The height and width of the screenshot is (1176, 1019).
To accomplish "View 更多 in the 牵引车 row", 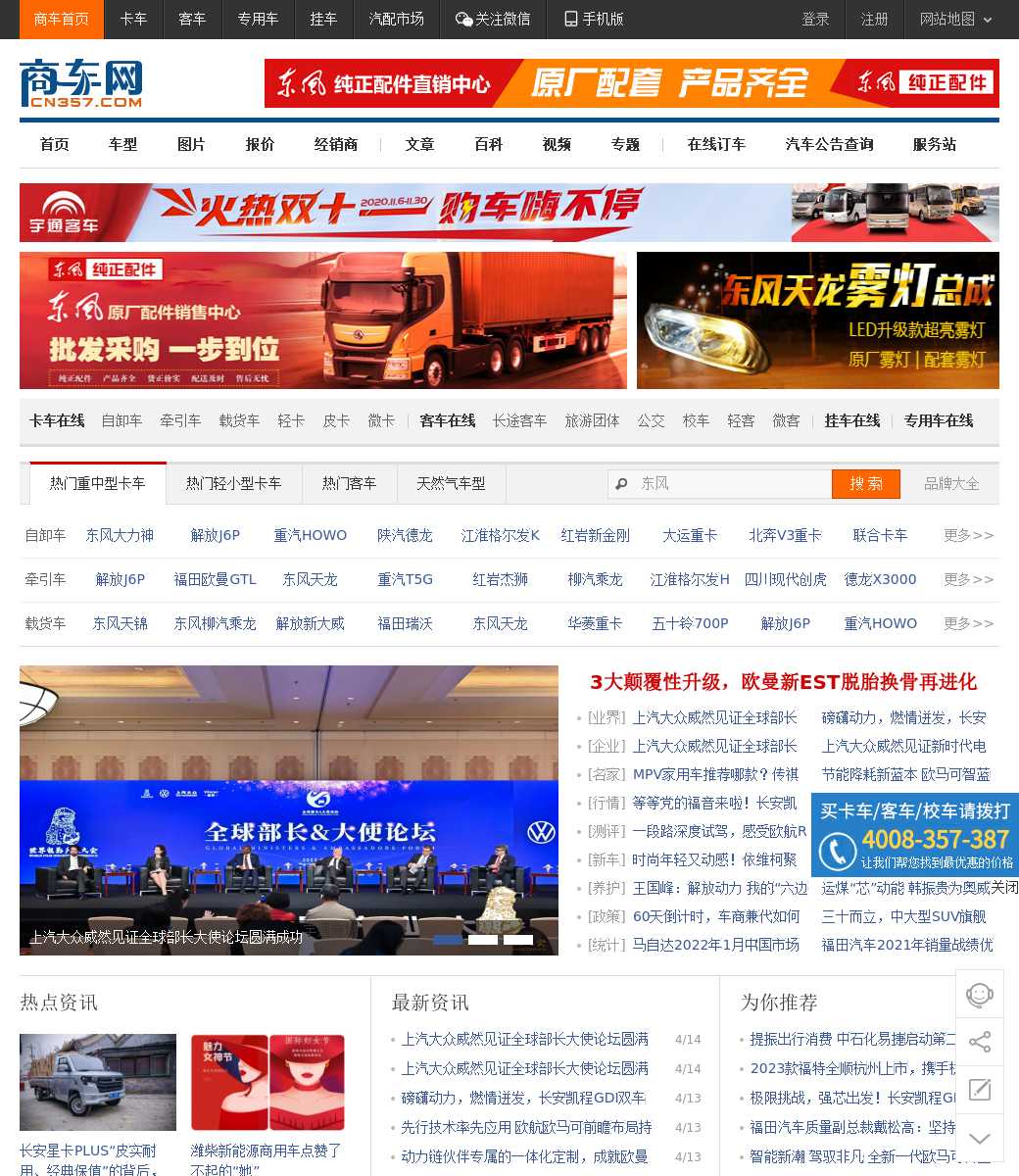I will tap(968, 579).
